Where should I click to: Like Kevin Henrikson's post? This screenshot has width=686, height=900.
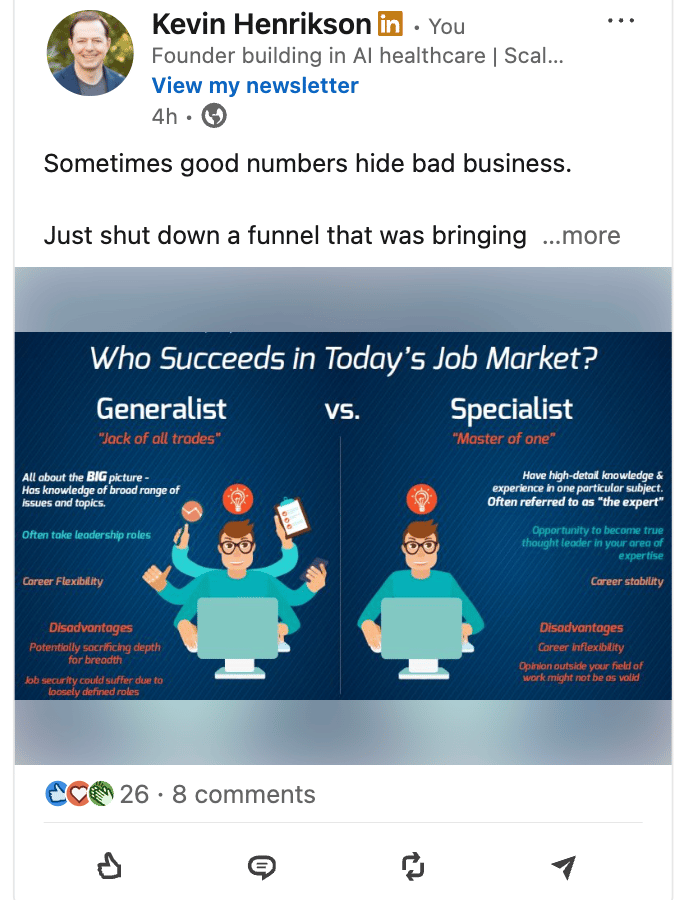click(110, 867)
